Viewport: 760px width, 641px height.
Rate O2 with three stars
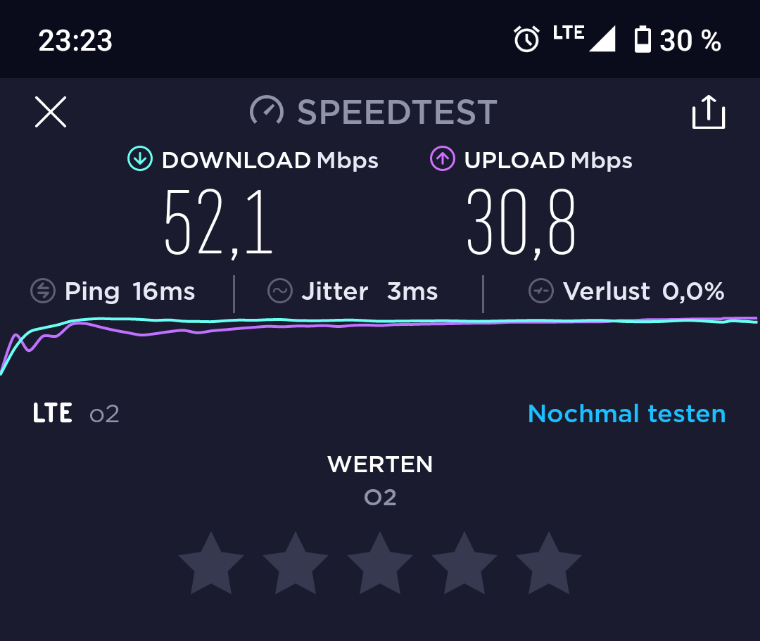tap(380, 564)
